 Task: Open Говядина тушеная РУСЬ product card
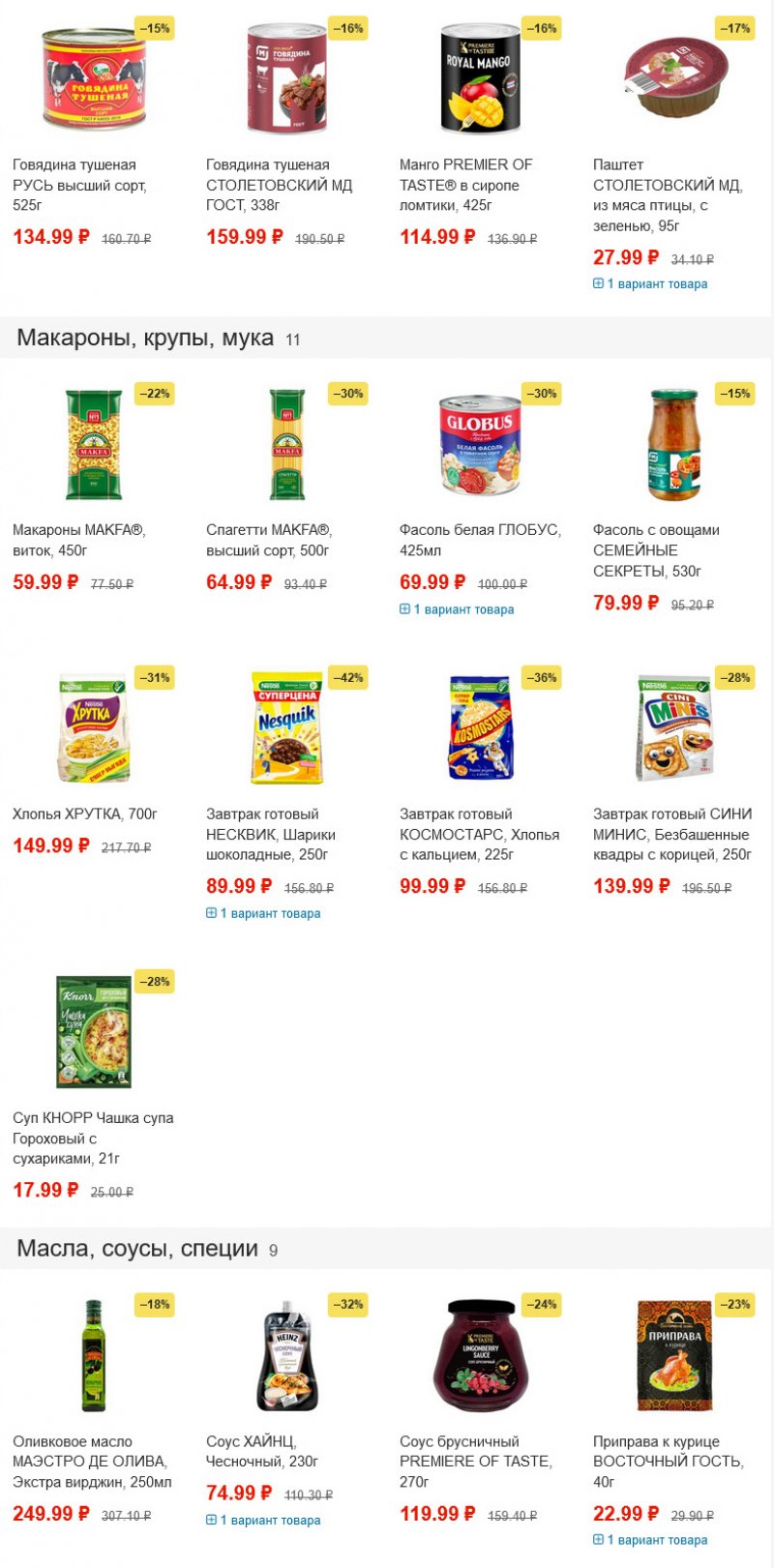click(79, 185)
